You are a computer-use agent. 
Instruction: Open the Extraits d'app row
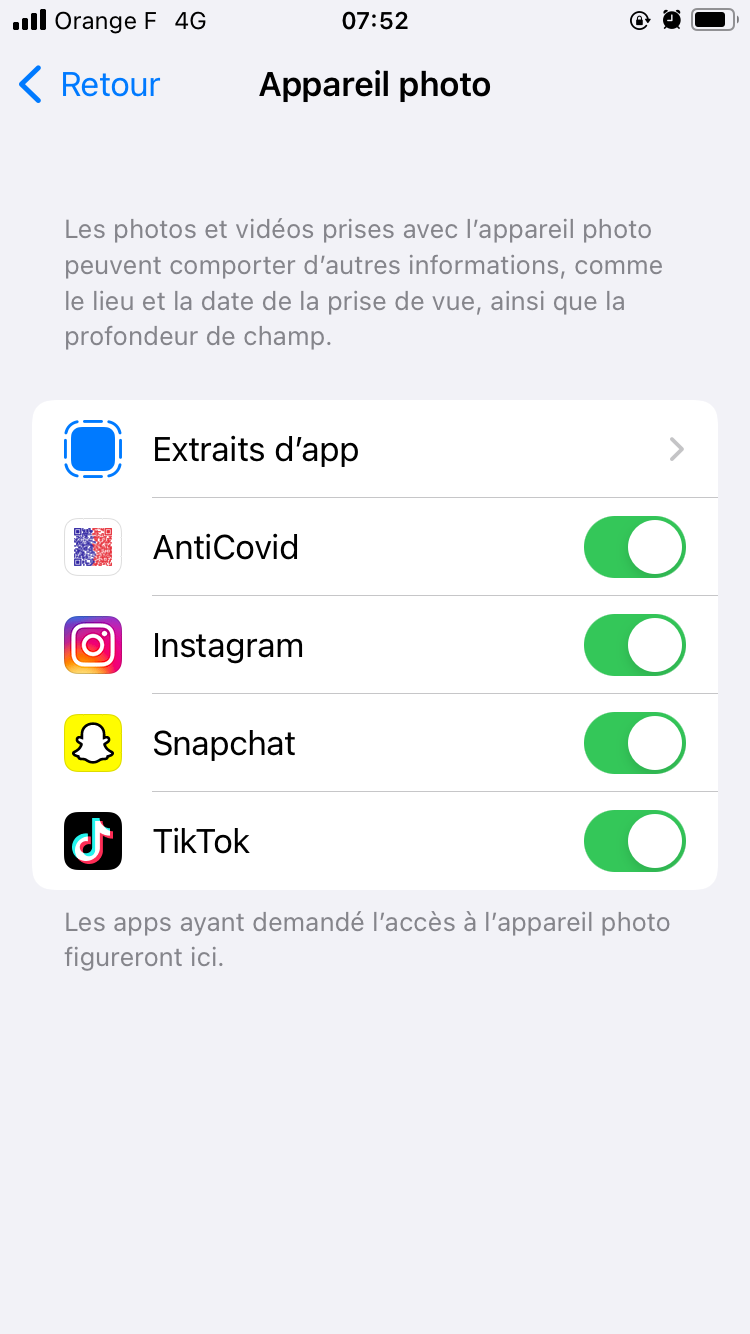click(375, 449)
